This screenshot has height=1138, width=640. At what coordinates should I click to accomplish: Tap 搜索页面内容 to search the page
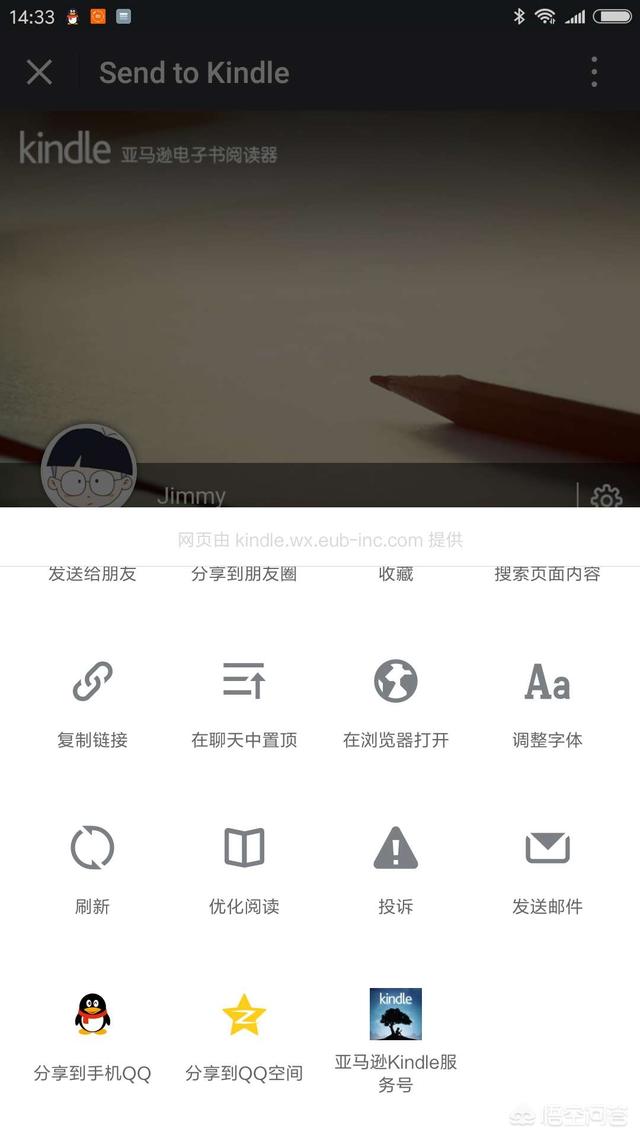click(x=547, y=574)
